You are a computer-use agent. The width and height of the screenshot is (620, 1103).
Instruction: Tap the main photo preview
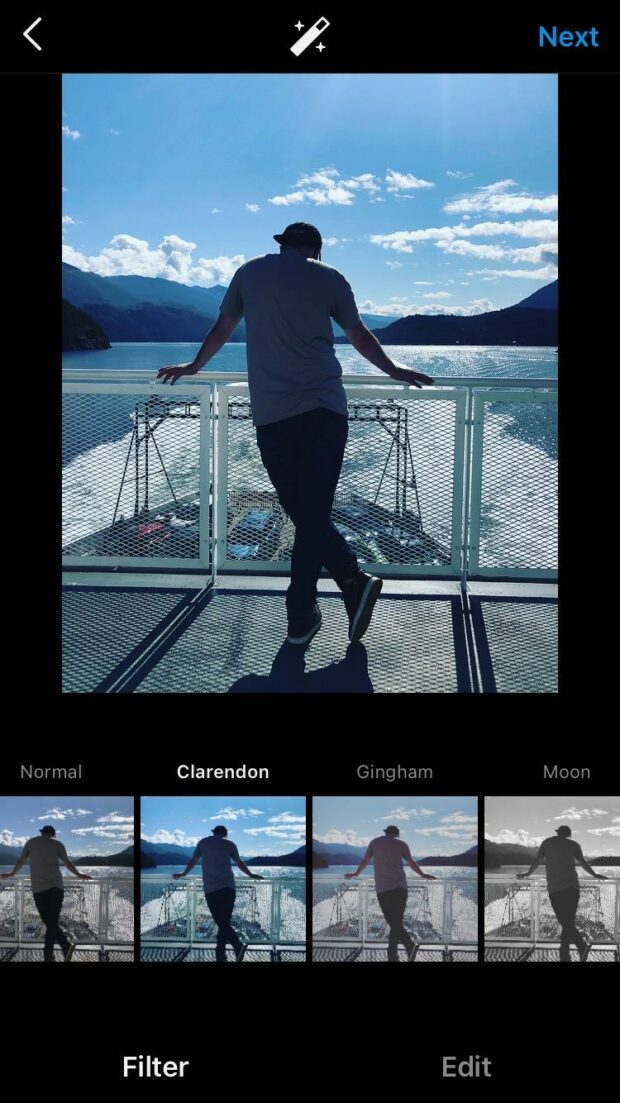[x=310, y=383]
